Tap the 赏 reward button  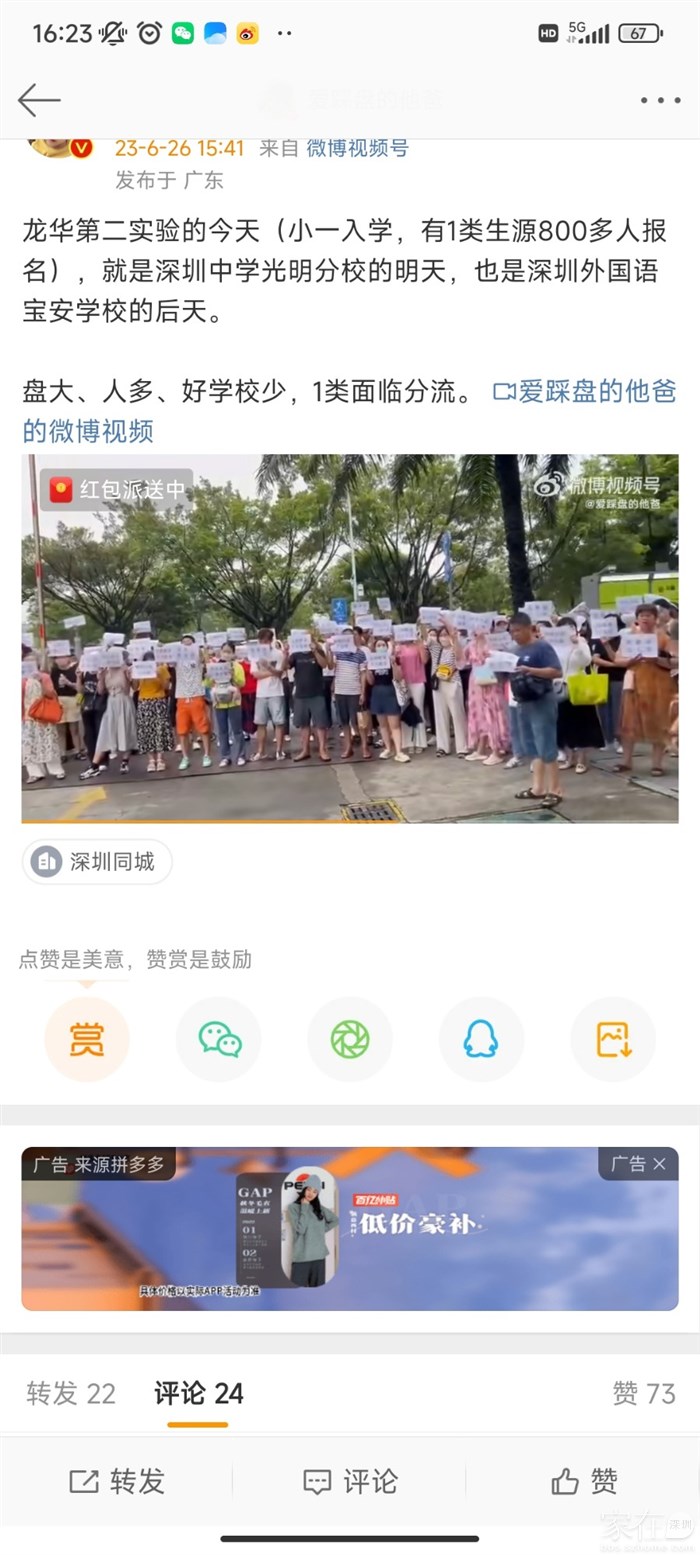click(x=87, y=1039)
